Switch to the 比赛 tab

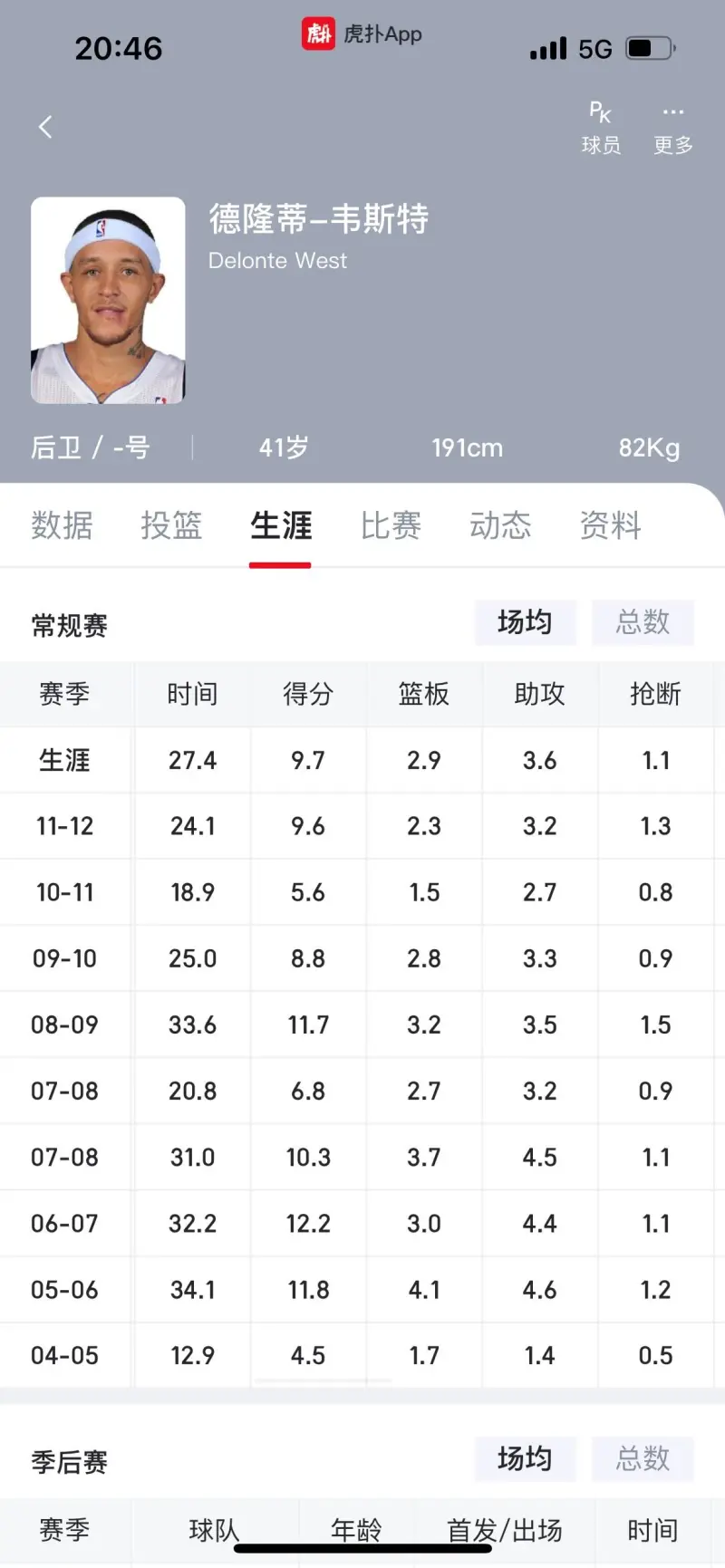pos(391,525)
